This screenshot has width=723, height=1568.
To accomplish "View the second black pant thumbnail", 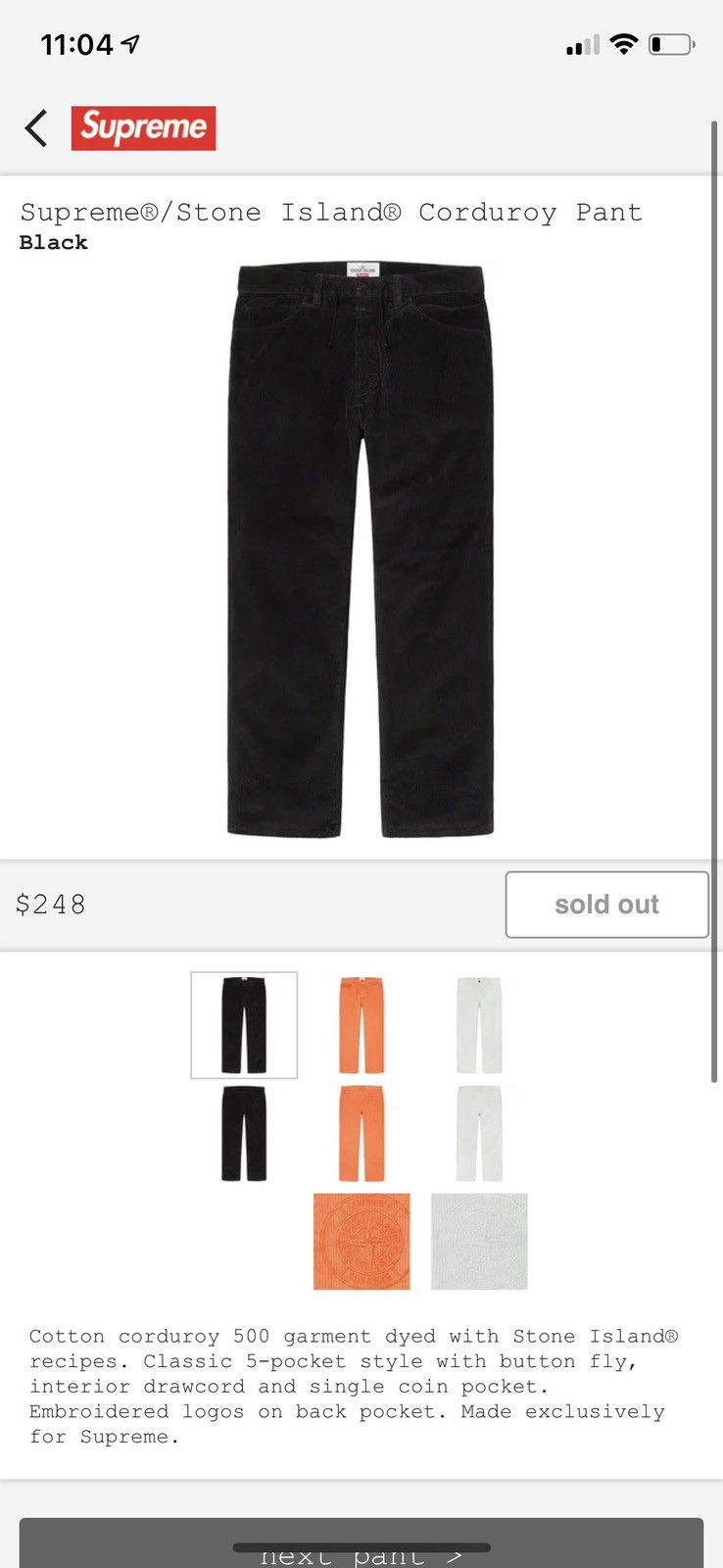I will point(244,1133).
